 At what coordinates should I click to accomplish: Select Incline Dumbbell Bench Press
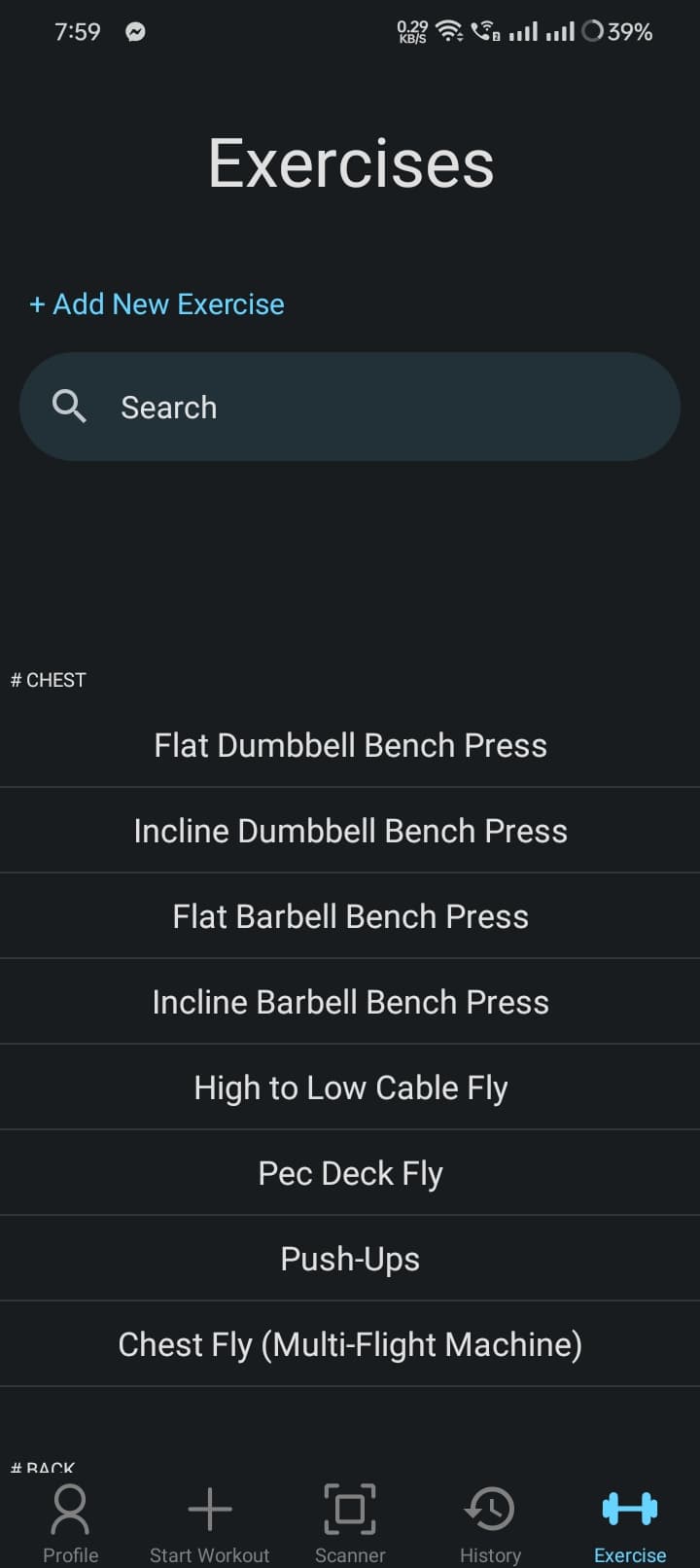coord(350,830)
